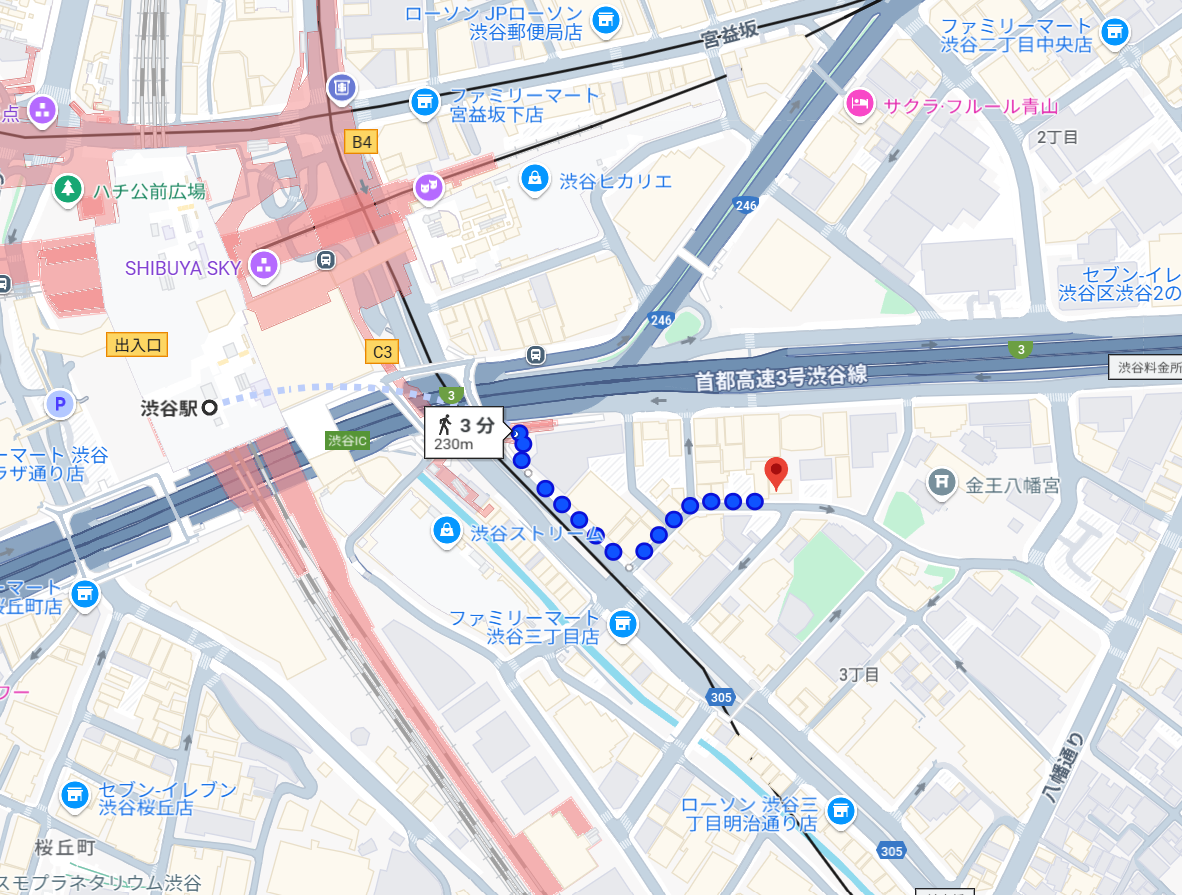Viewport: 1182px width, 895px height.
Task: Tap the red destination pin
Action: (x=775, y=471)
